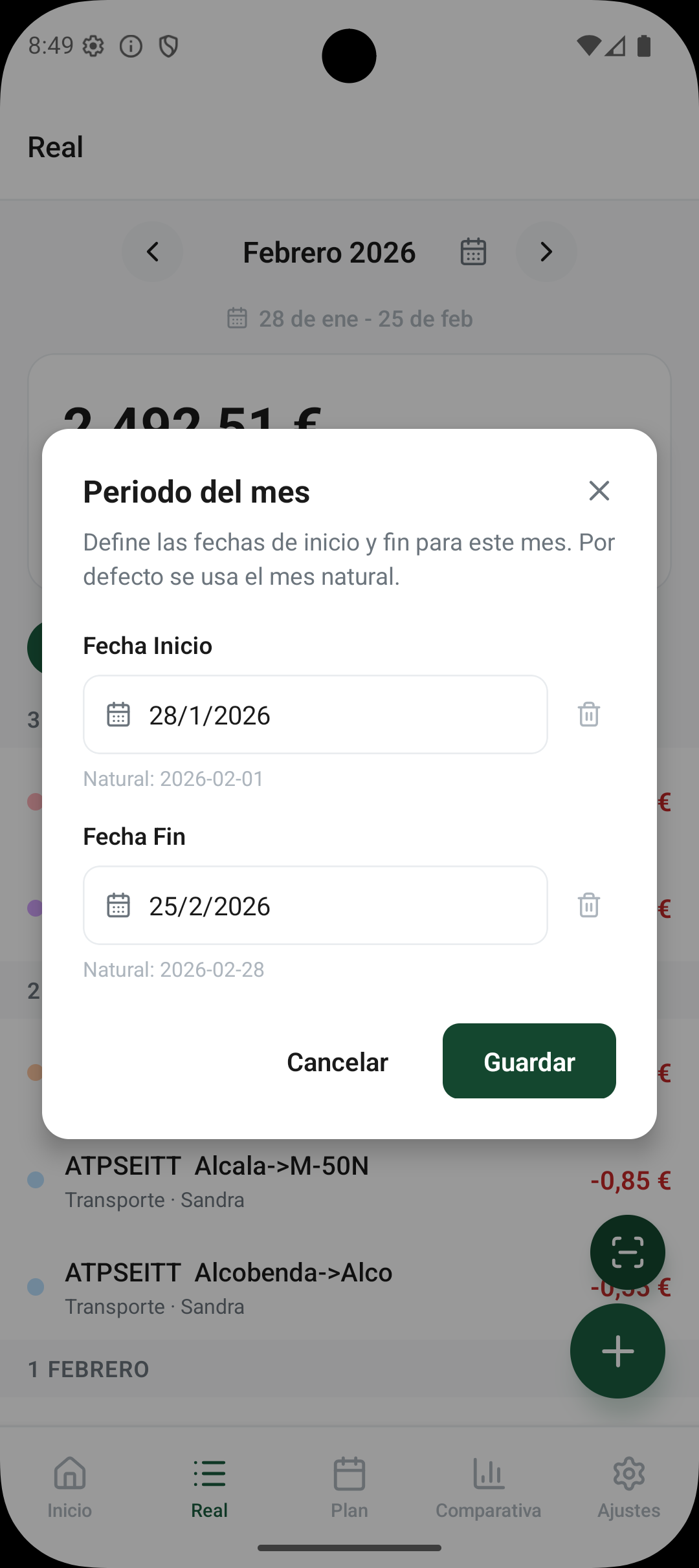Tap the receipt scan floating button

627,1252
